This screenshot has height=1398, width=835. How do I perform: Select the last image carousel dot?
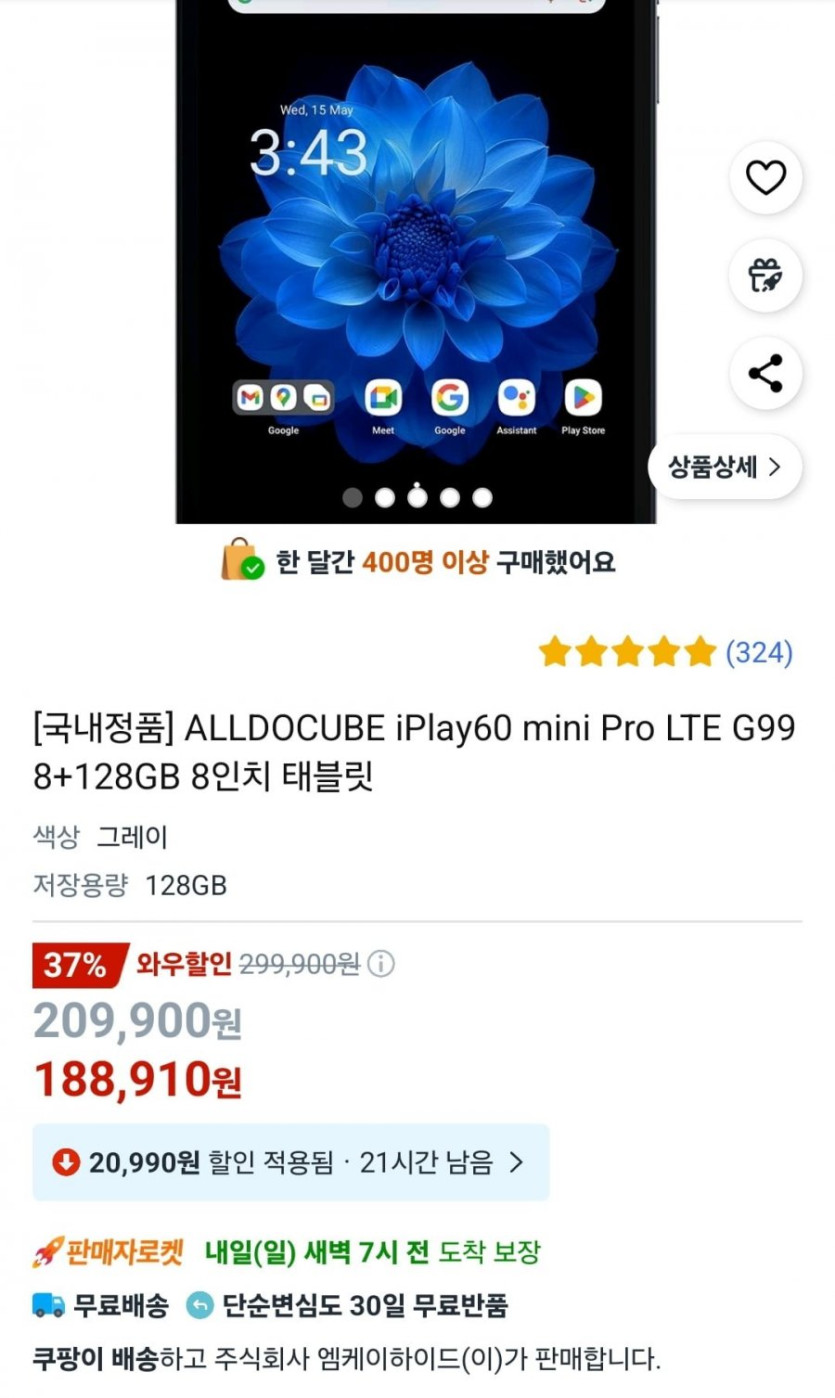point(482,496)
